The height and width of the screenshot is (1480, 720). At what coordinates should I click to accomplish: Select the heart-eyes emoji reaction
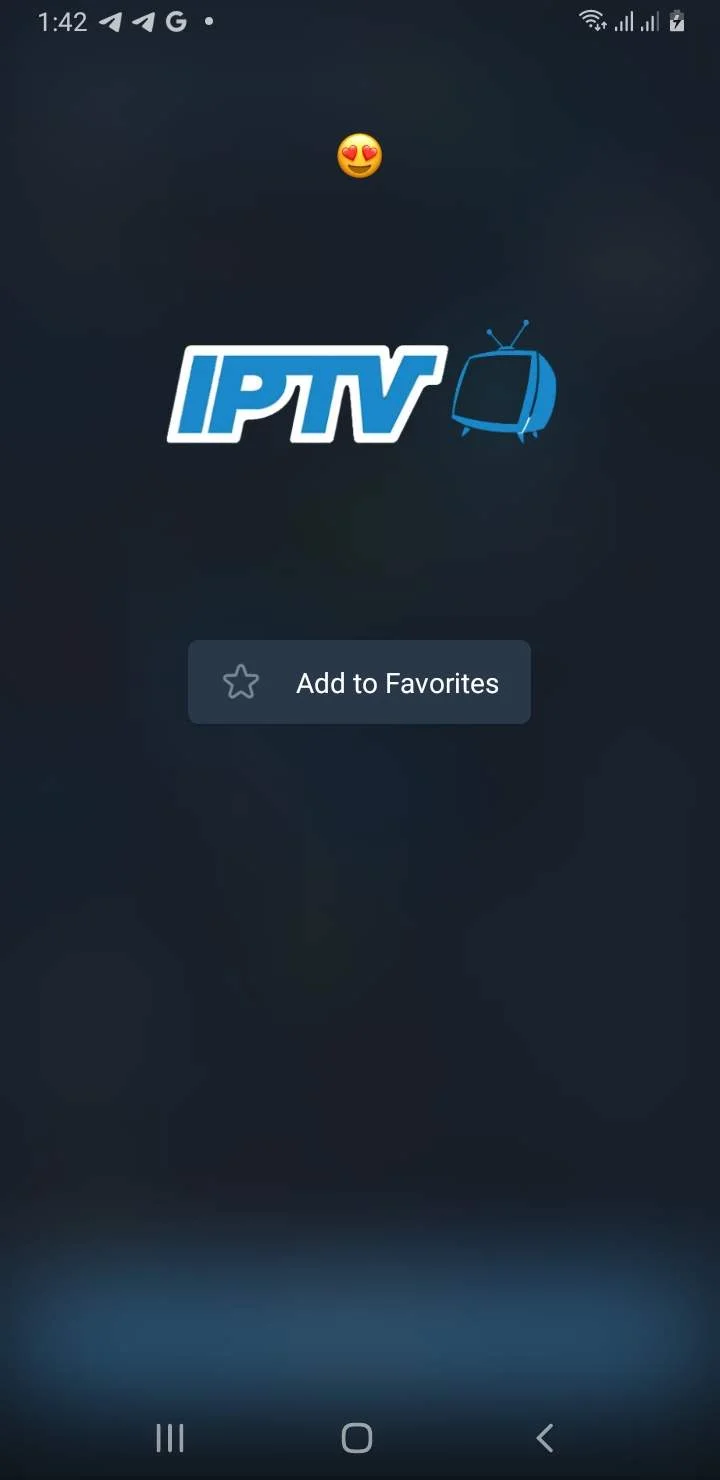[x=360, y=157]
